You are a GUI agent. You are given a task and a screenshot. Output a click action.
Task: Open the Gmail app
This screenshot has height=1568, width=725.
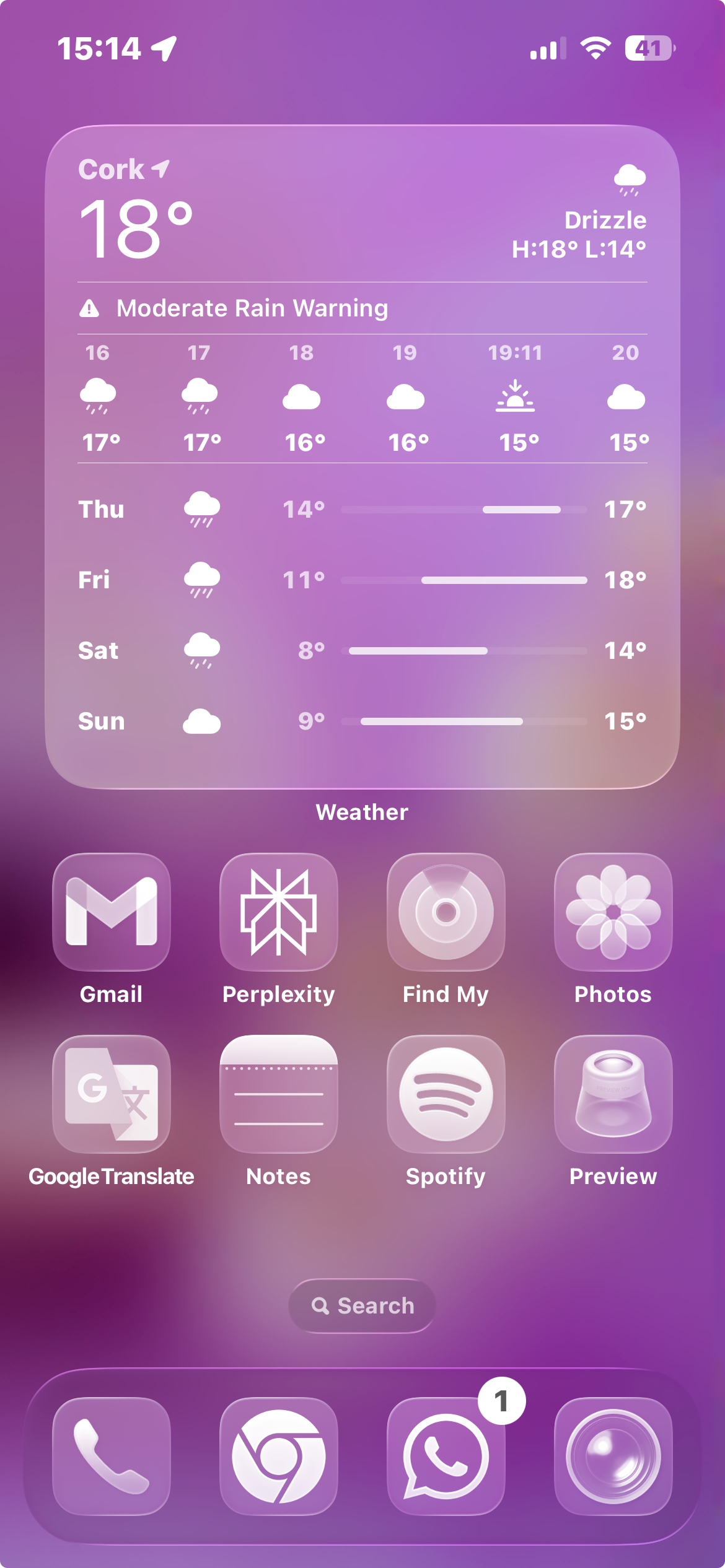[x=112, y=912]
